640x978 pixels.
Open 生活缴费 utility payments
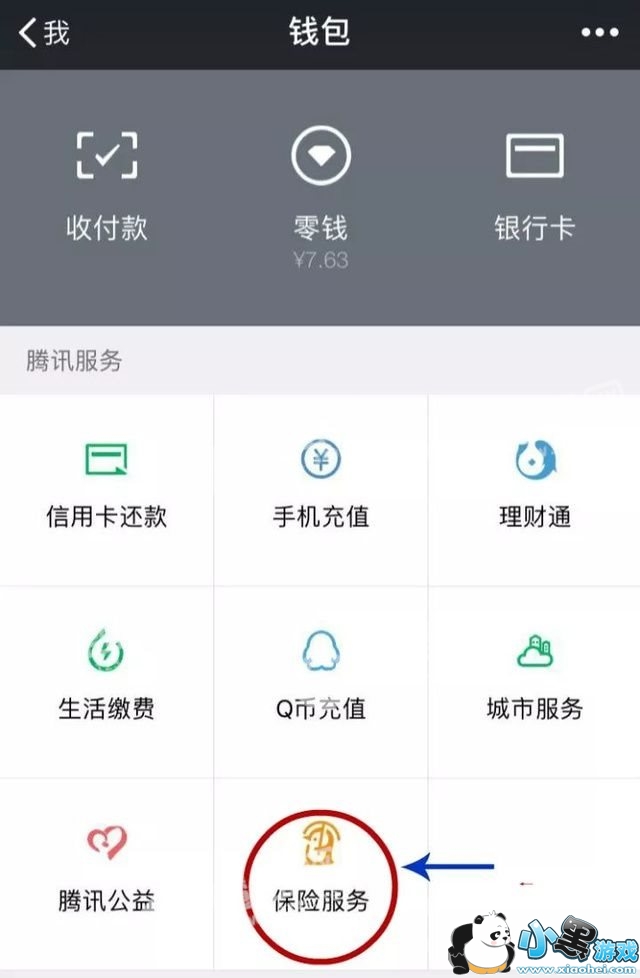click(107, 681)
